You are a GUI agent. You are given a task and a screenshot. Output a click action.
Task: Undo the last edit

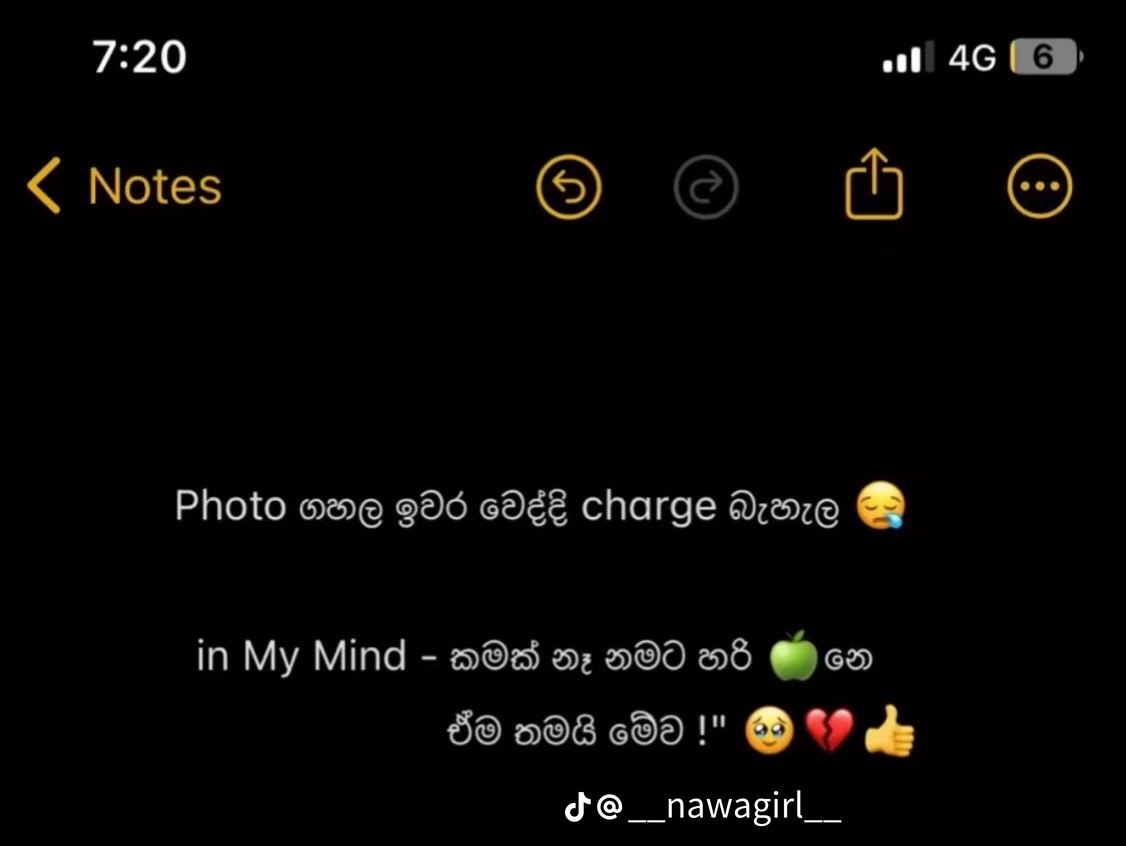(x=568, y=187)
